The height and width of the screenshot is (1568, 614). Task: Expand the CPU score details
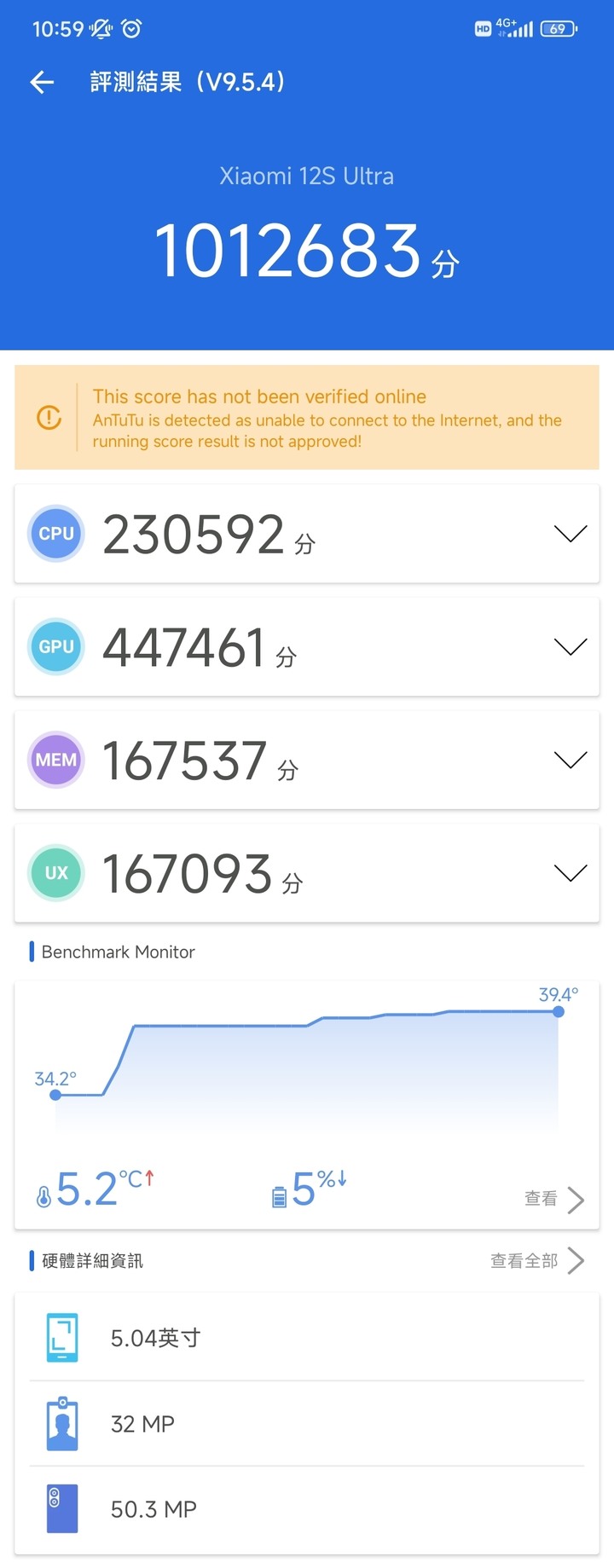tap(570, 534)
